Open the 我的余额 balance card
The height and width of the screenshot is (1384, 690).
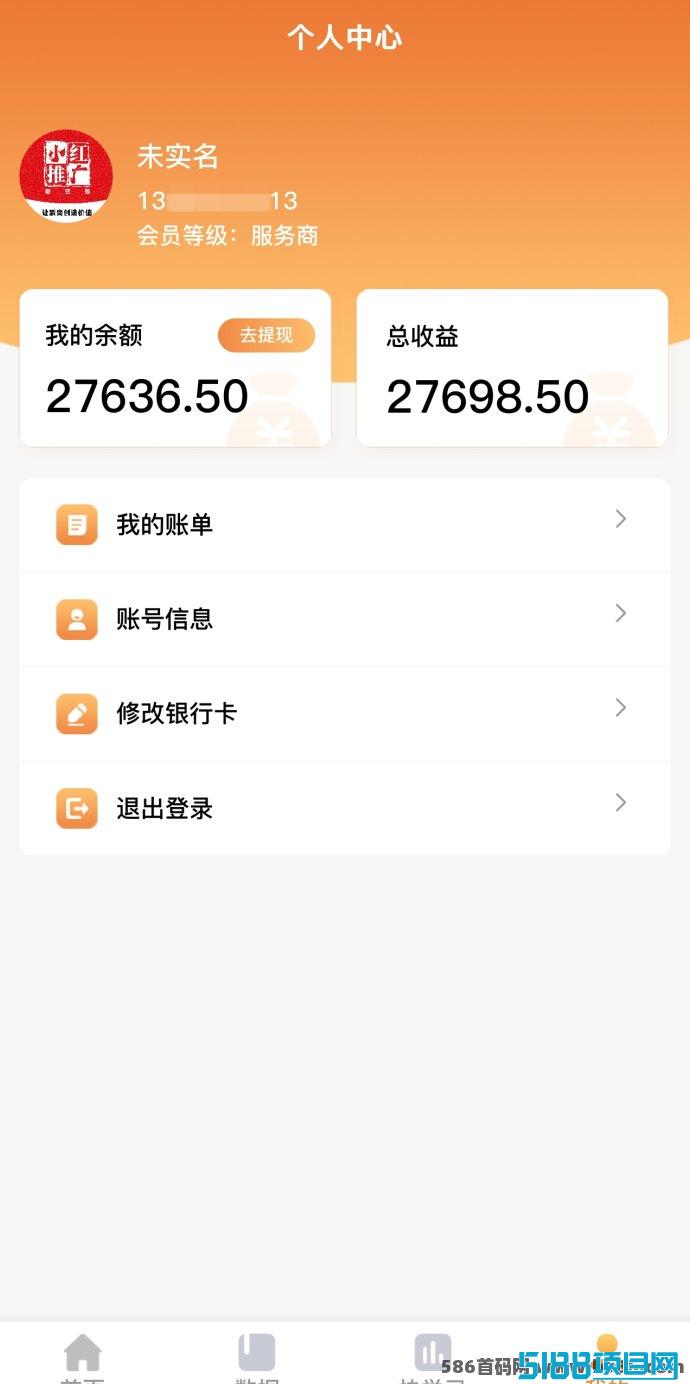(x=175, y=368)
